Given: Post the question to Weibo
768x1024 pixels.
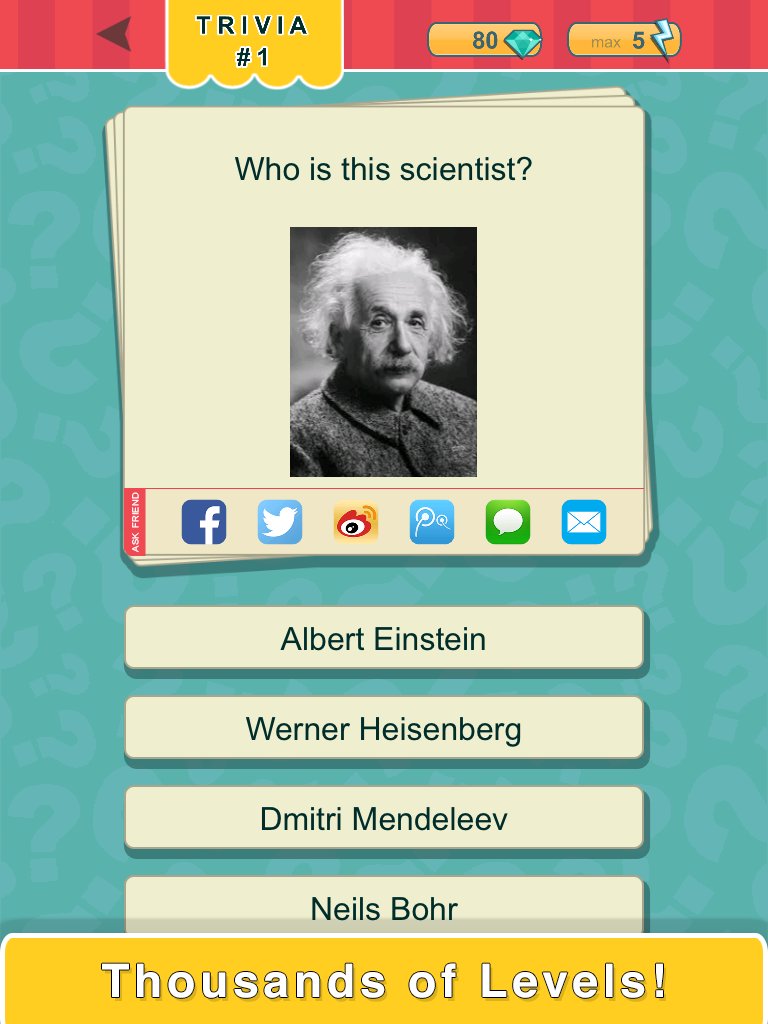Looking at the screenshot, I should coord(356,521).
